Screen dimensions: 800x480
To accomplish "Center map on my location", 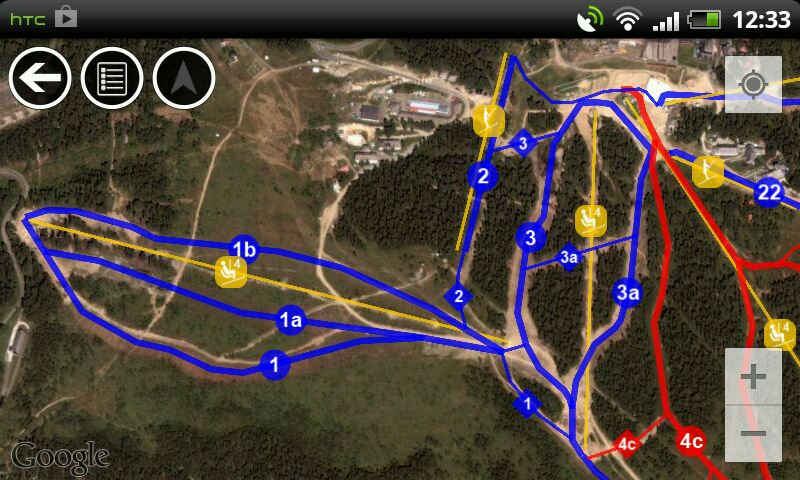I will tap(753, 84).
